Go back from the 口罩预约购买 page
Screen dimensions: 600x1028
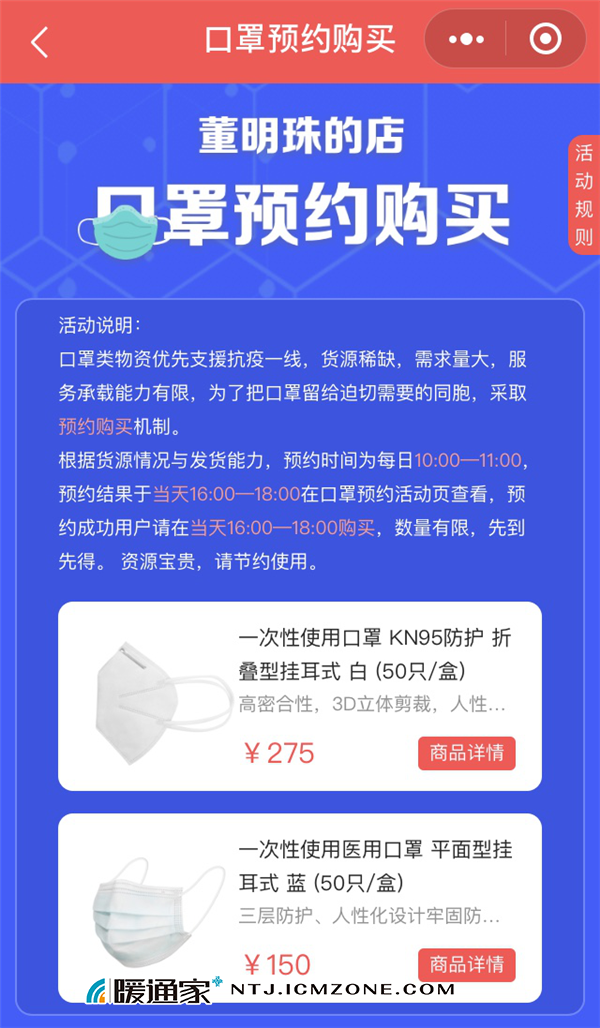(x=40, y=42)
